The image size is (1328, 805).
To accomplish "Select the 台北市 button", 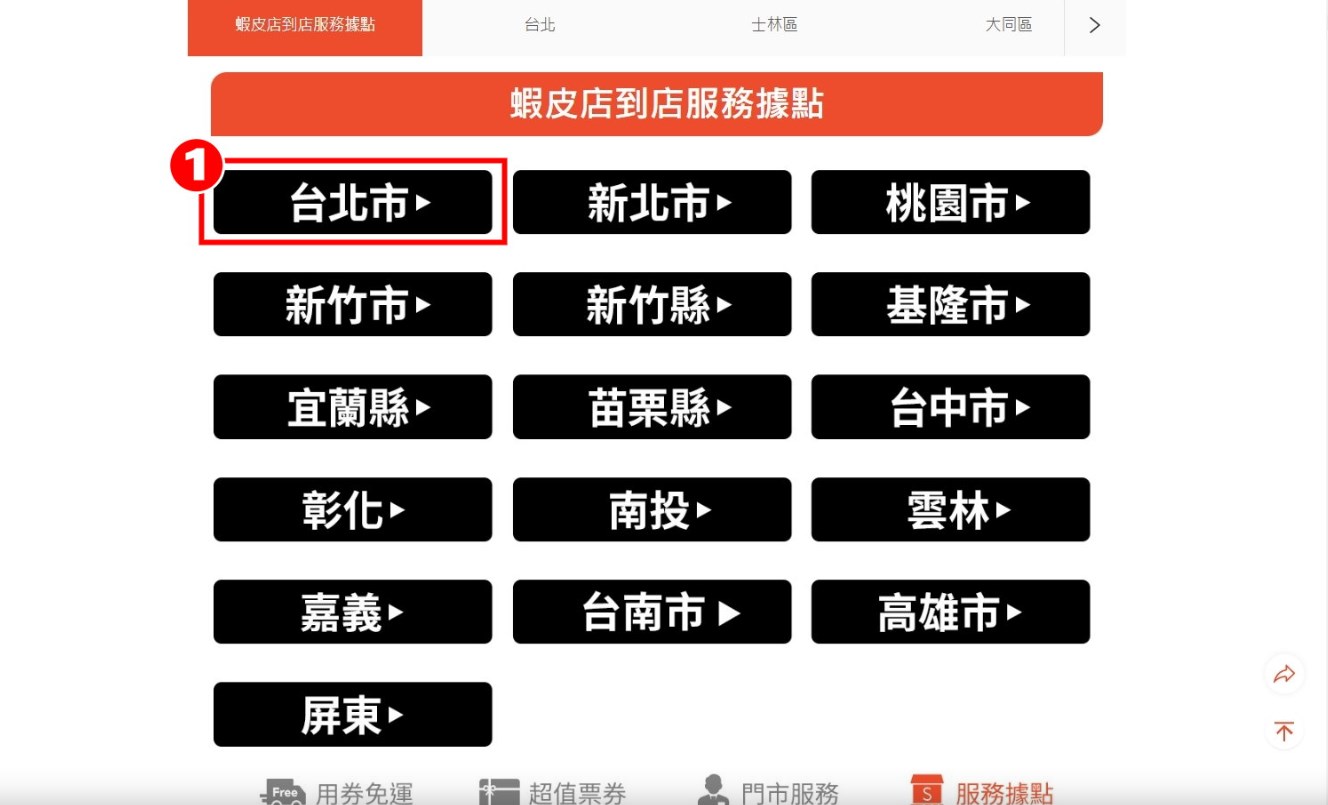I will pyautogui.click(x=352, y=202).
